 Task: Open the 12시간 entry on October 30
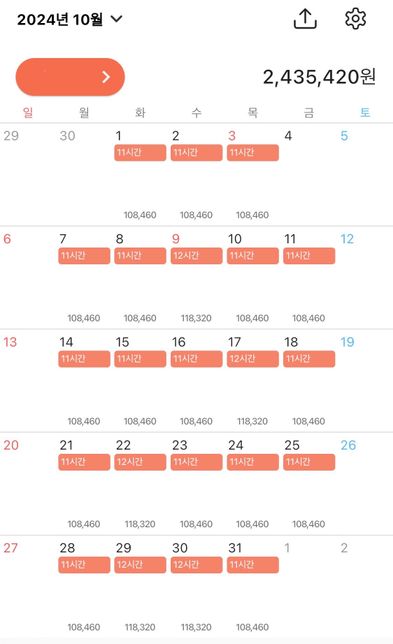click(196, 565)
